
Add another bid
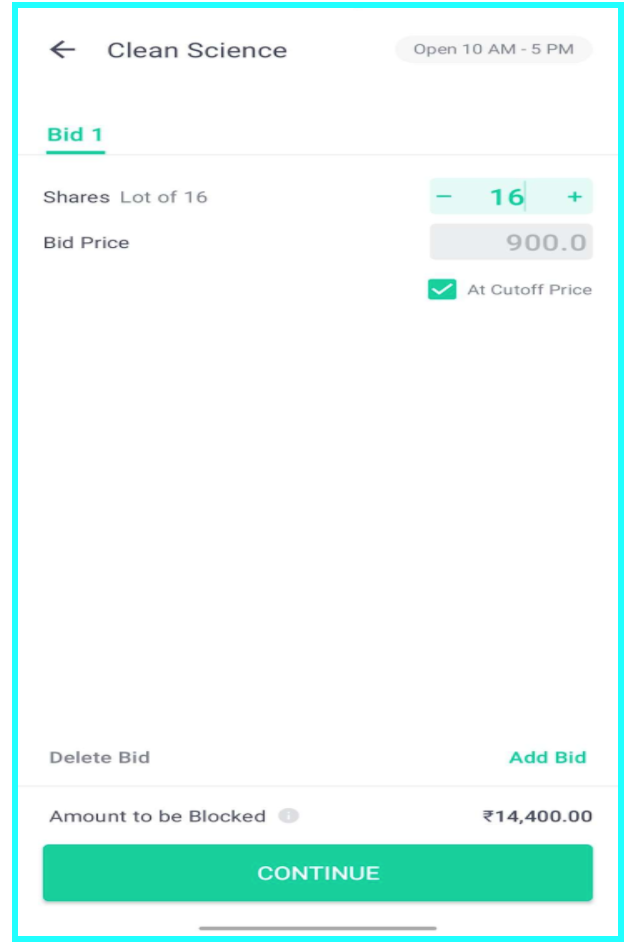tap(547, 758)
